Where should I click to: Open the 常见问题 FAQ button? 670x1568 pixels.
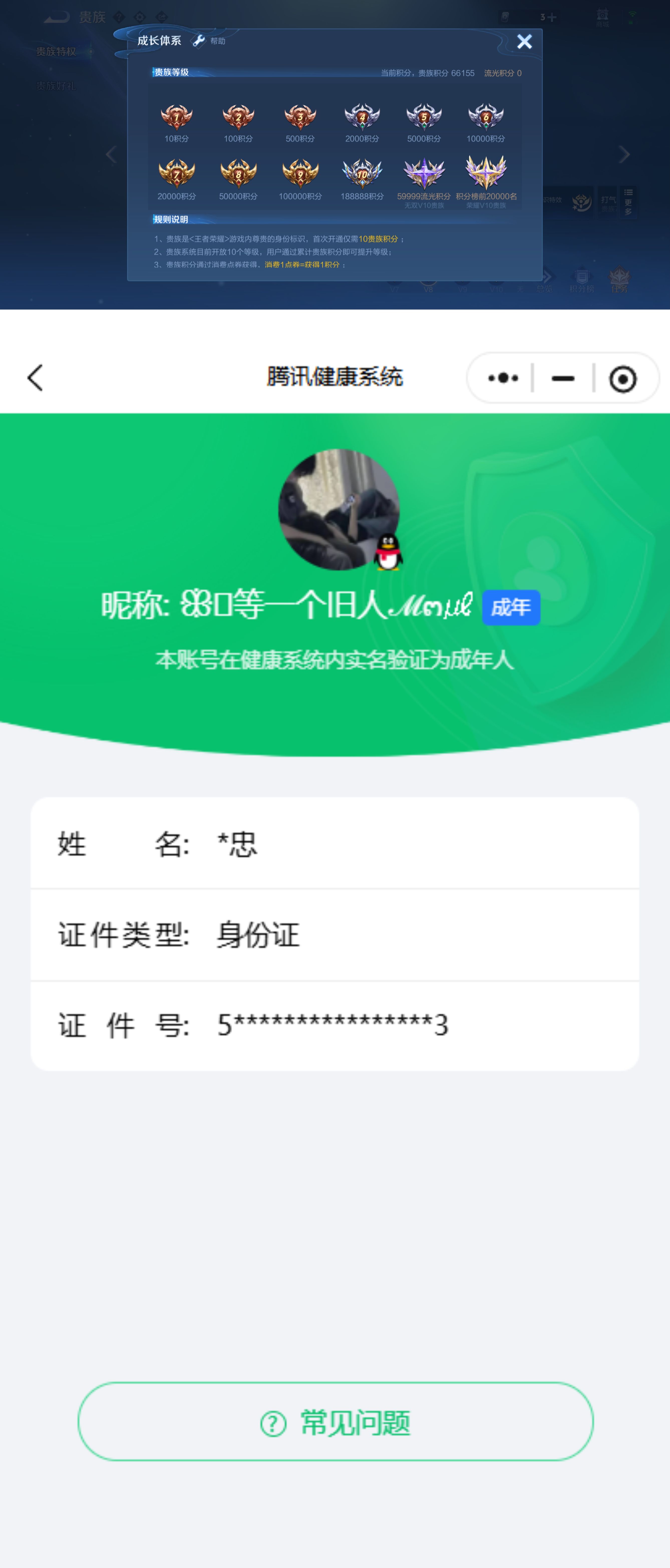tap(335, 1422)
